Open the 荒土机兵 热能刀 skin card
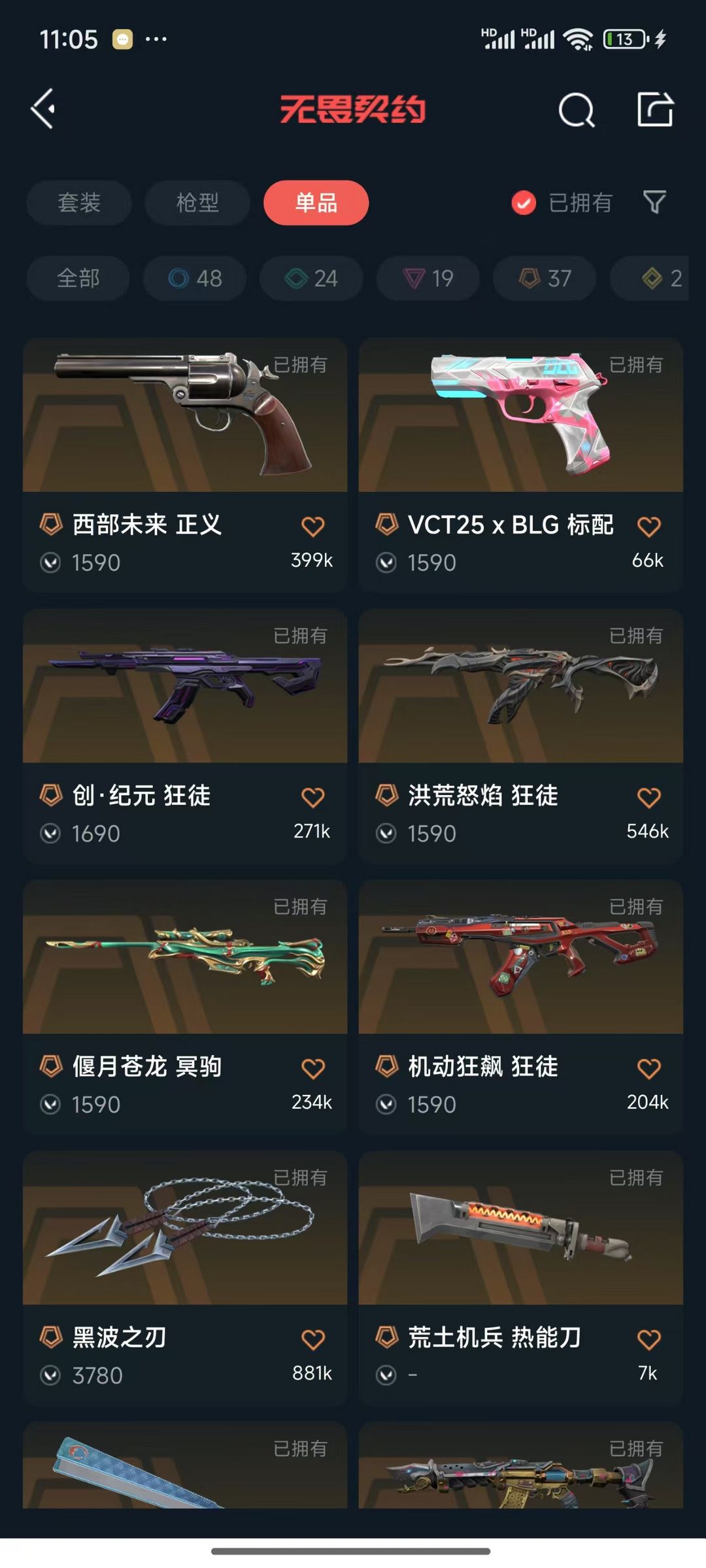 (x=521, y=1279)
